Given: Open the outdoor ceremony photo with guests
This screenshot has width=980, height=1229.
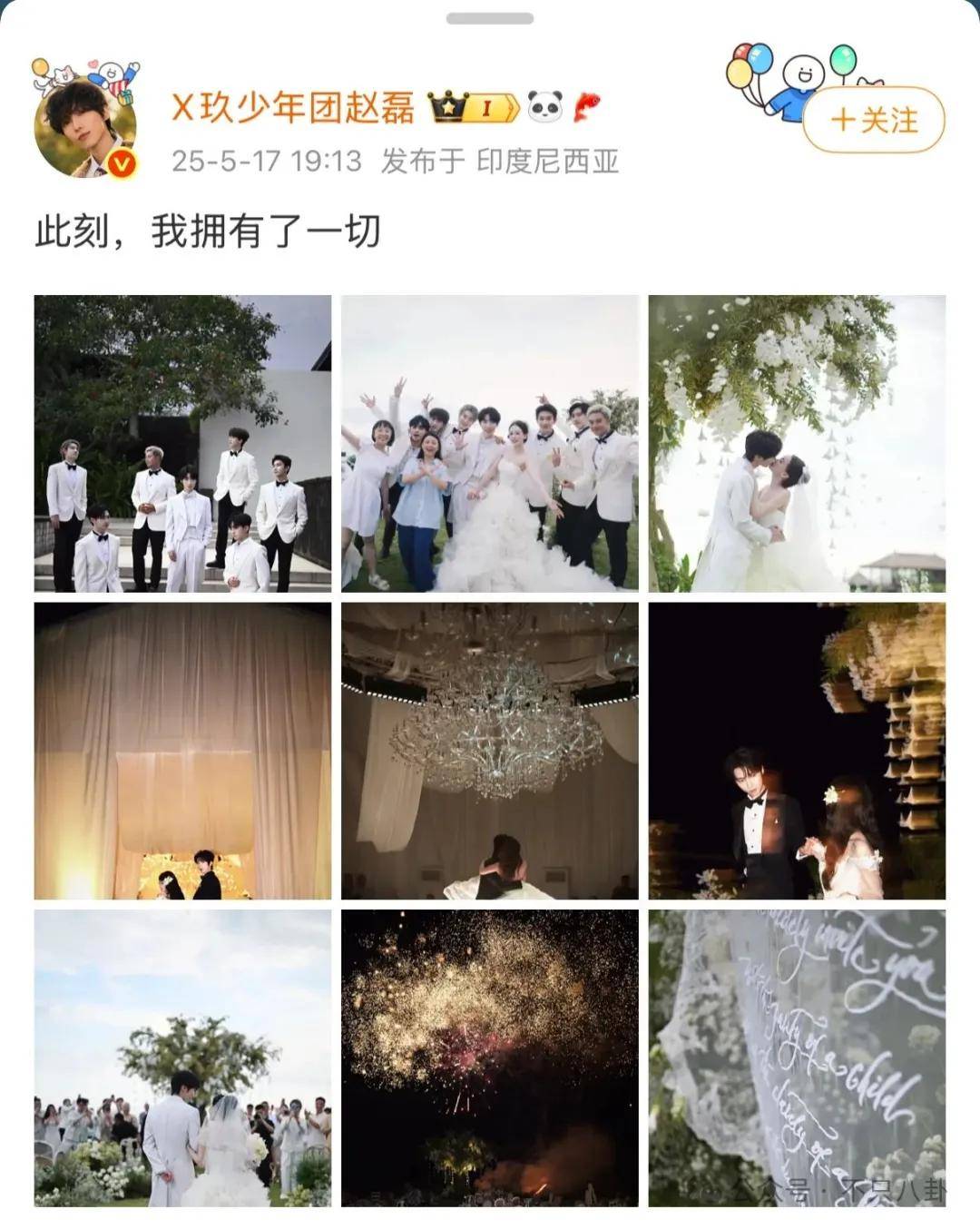Looking at the screenshot, I should [x=182, y=1057].
